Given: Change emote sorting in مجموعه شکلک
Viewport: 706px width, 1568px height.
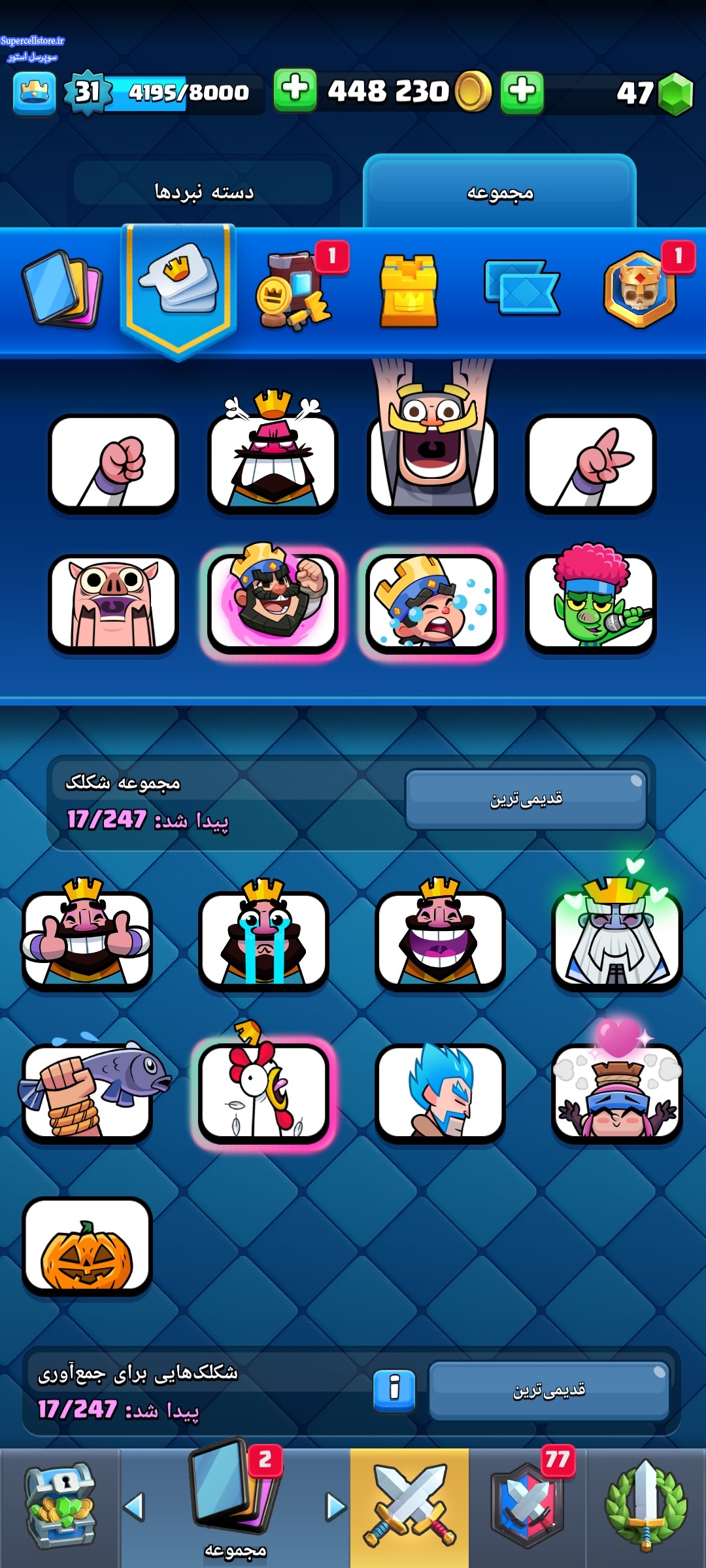Looking at the screenshot, I should pos(526,799).
